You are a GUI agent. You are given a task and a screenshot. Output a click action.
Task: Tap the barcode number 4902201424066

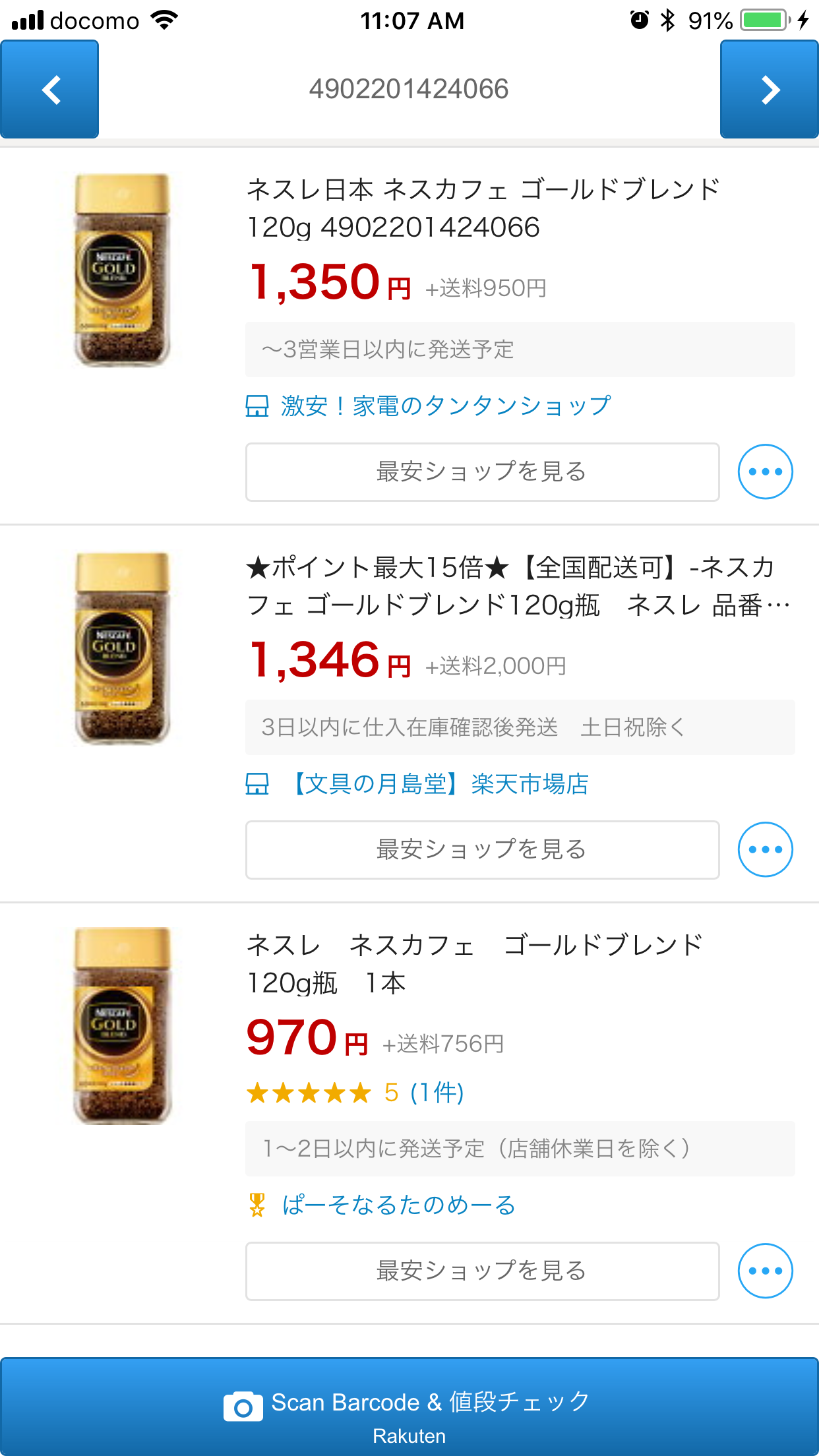(x=409, y=89)
